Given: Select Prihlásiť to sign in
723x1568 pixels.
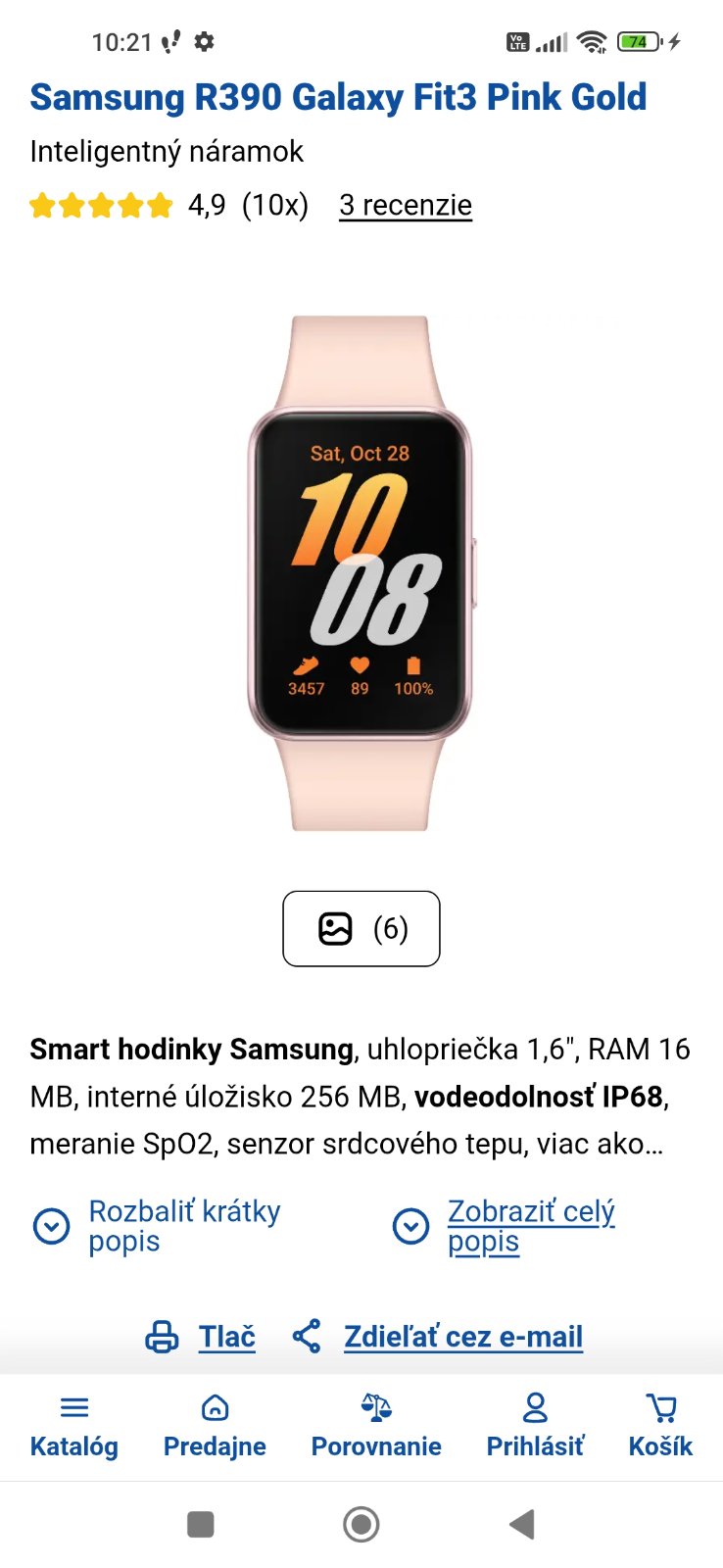Looking at the screenshot, I should pyautogui.click(x=535, y=1426).
